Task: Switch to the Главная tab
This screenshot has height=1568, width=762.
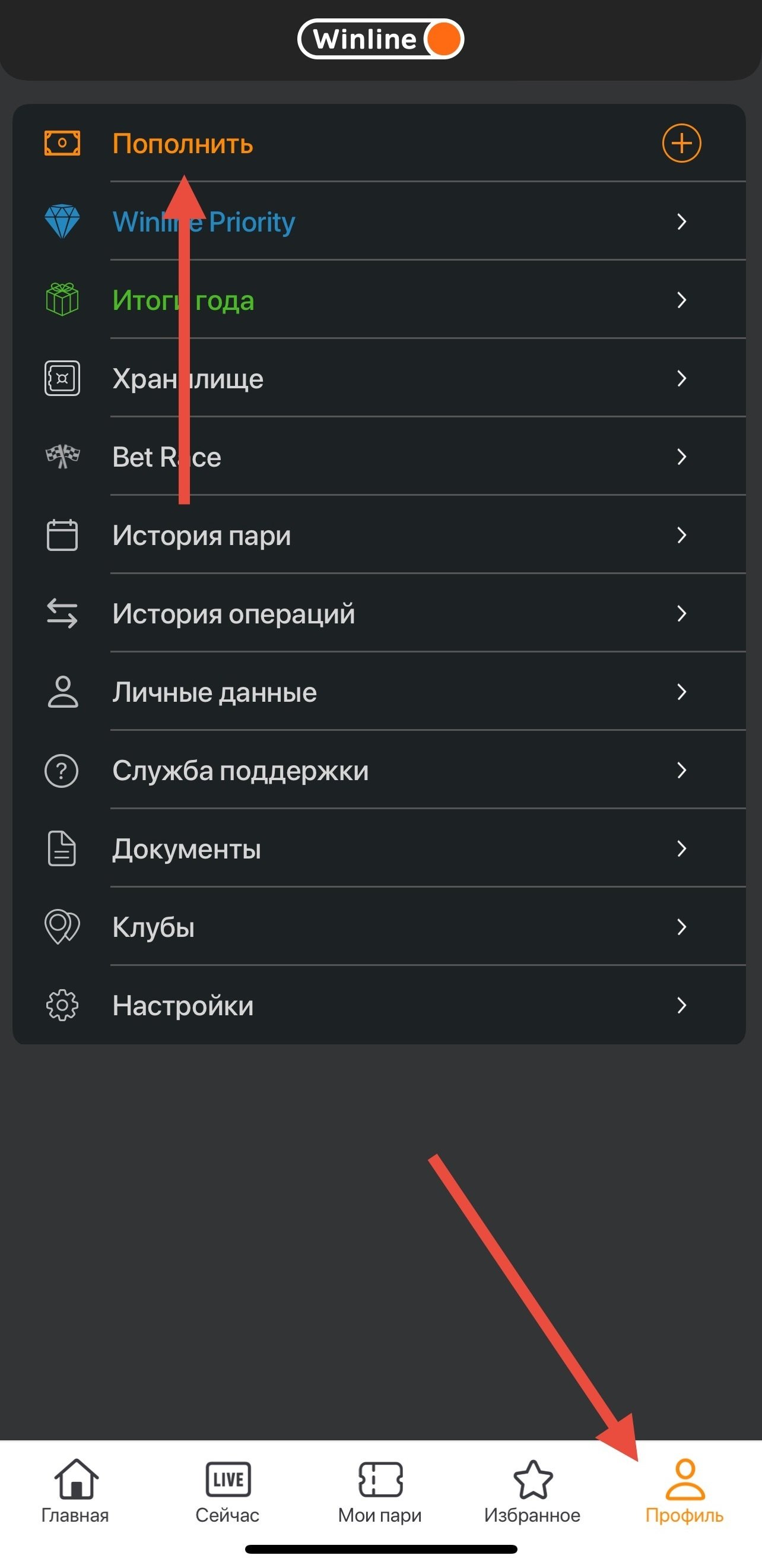Action: tap(75, 1490)
